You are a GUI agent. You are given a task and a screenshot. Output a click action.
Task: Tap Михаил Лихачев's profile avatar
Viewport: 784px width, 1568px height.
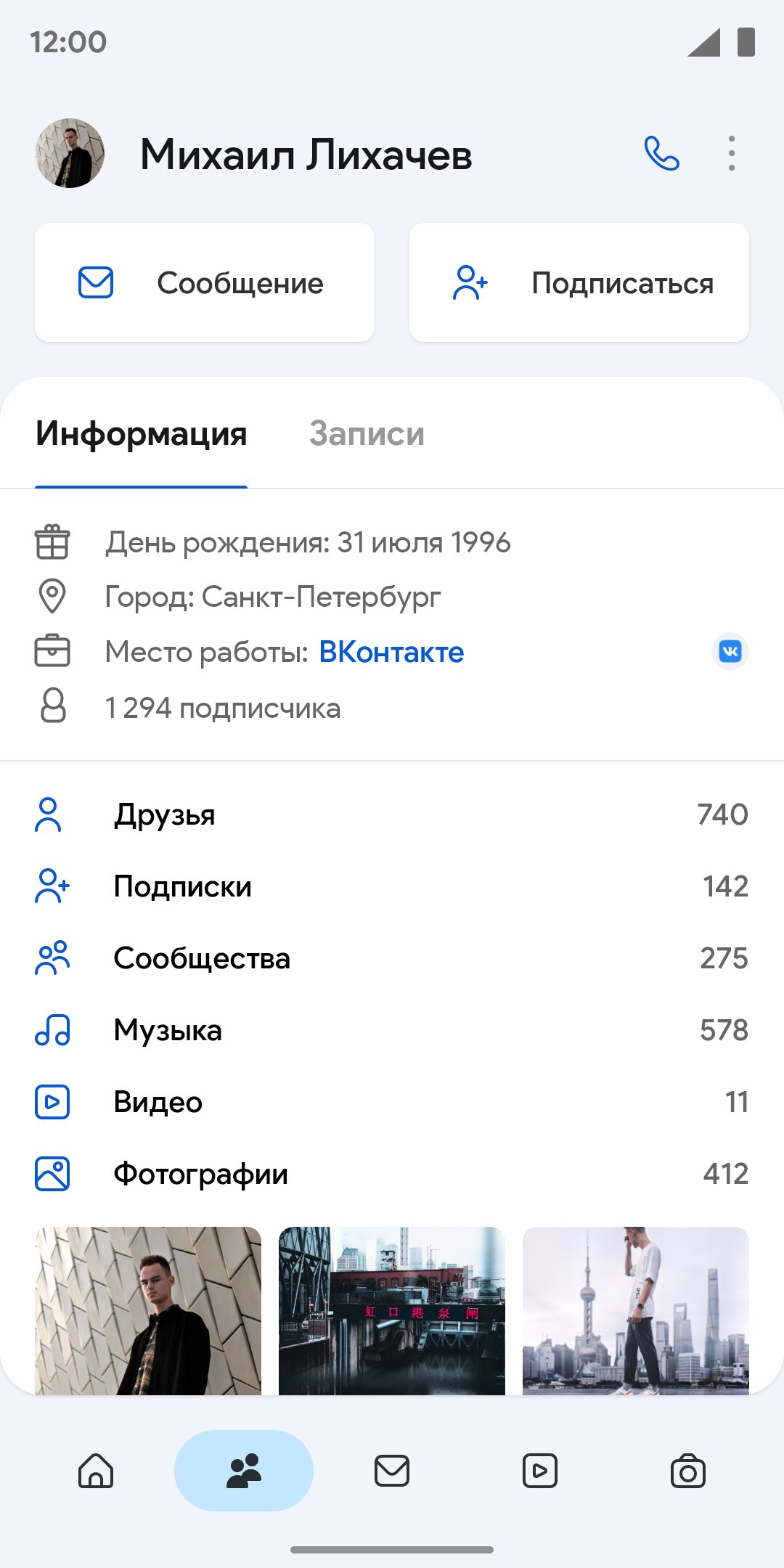pyautogui.click(x=70, y=153)
